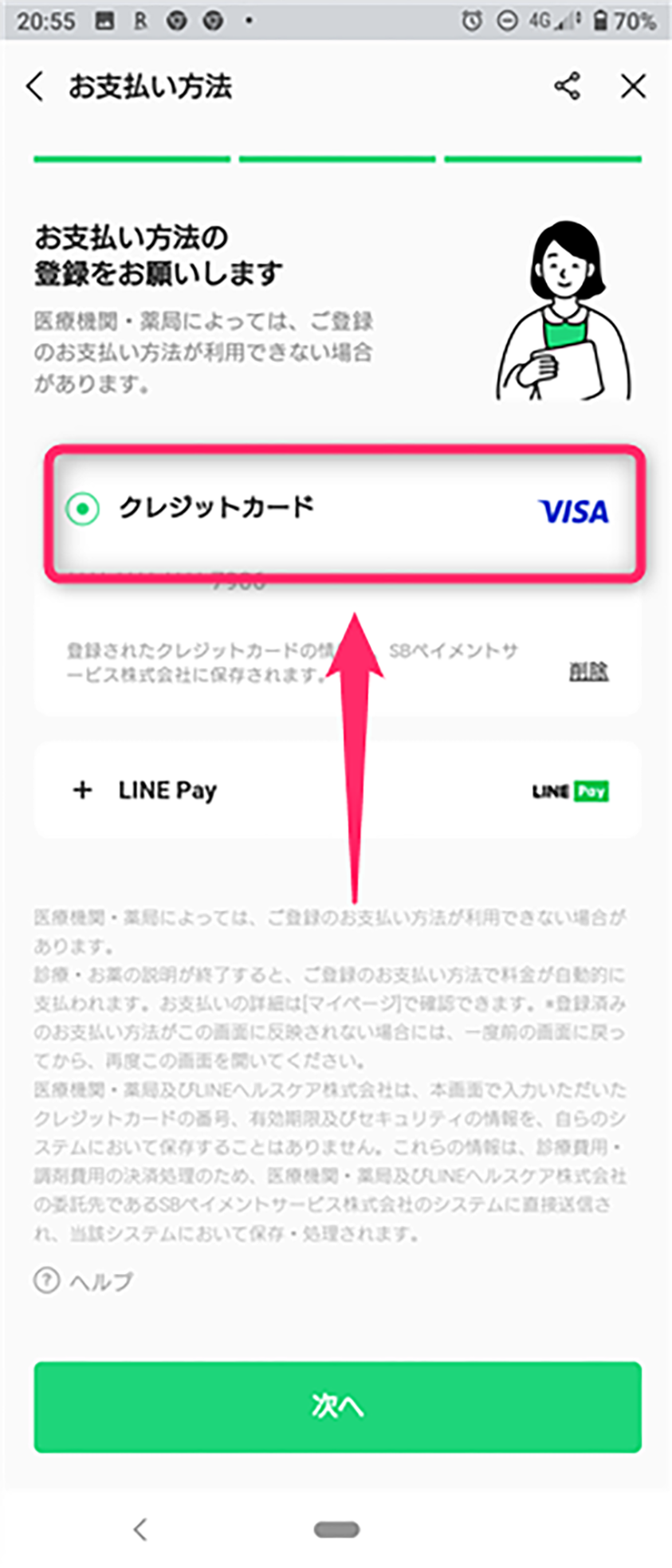
Task: Tap the system back arrow
Action: [x=140, y=1528]
